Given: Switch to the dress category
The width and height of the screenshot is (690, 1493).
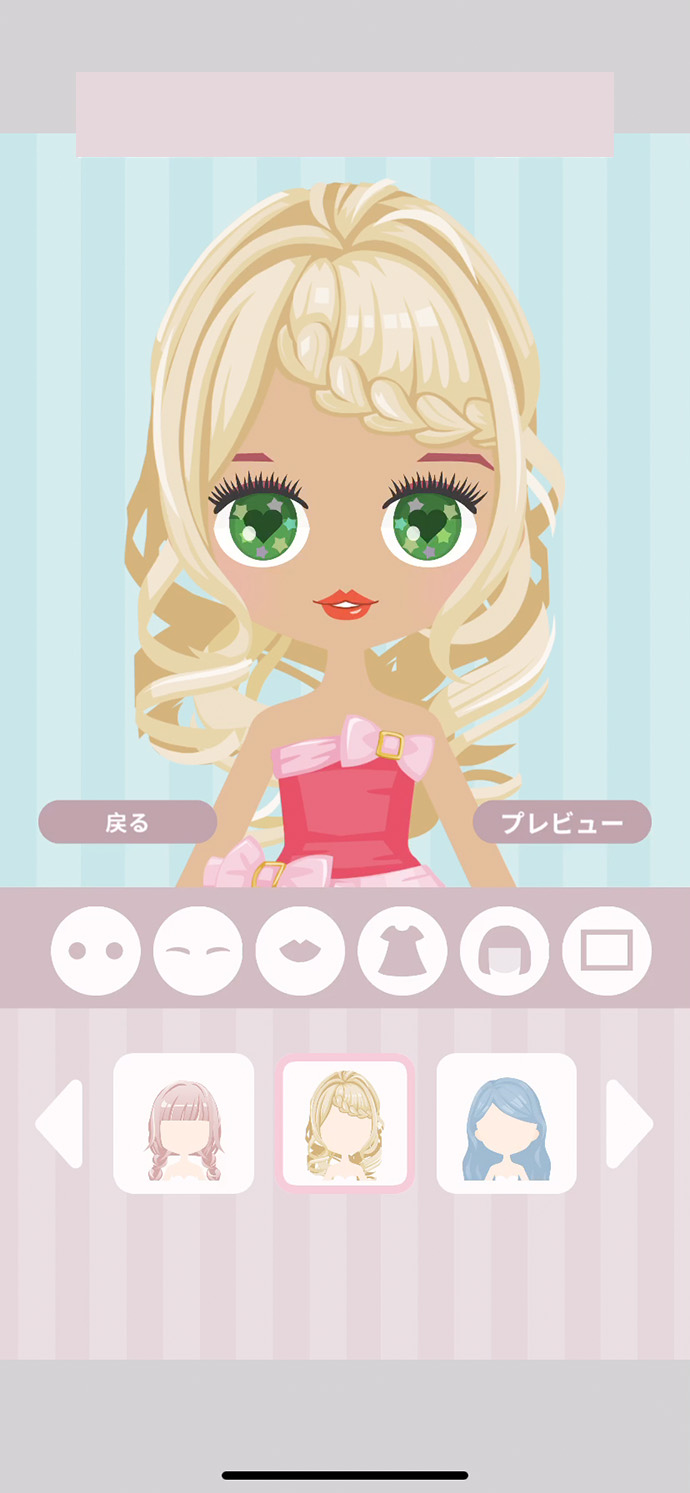Looking at the screenshot, I should pyautogui.click(x=402, y=951).
